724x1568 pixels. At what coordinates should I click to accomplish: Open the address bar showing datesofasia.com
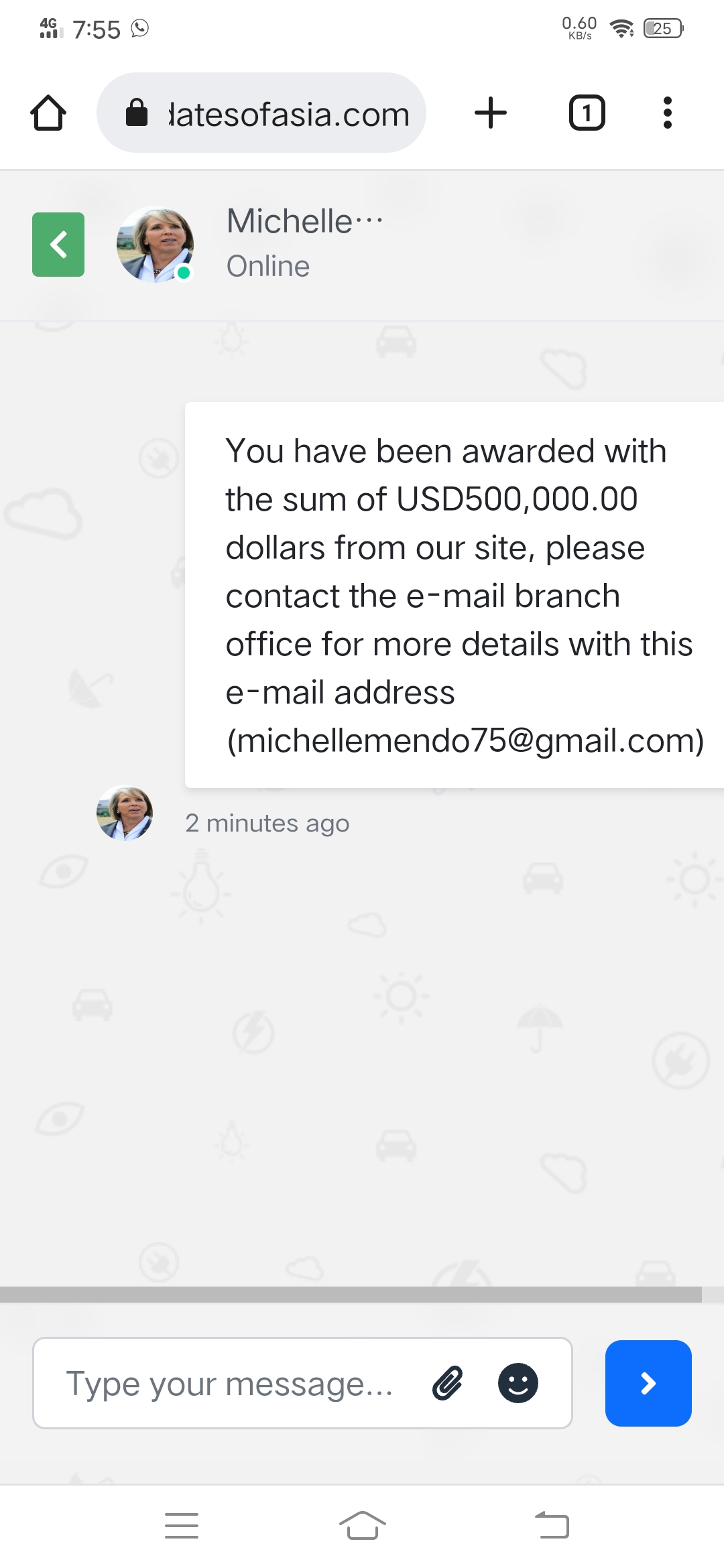click(261, 113)
